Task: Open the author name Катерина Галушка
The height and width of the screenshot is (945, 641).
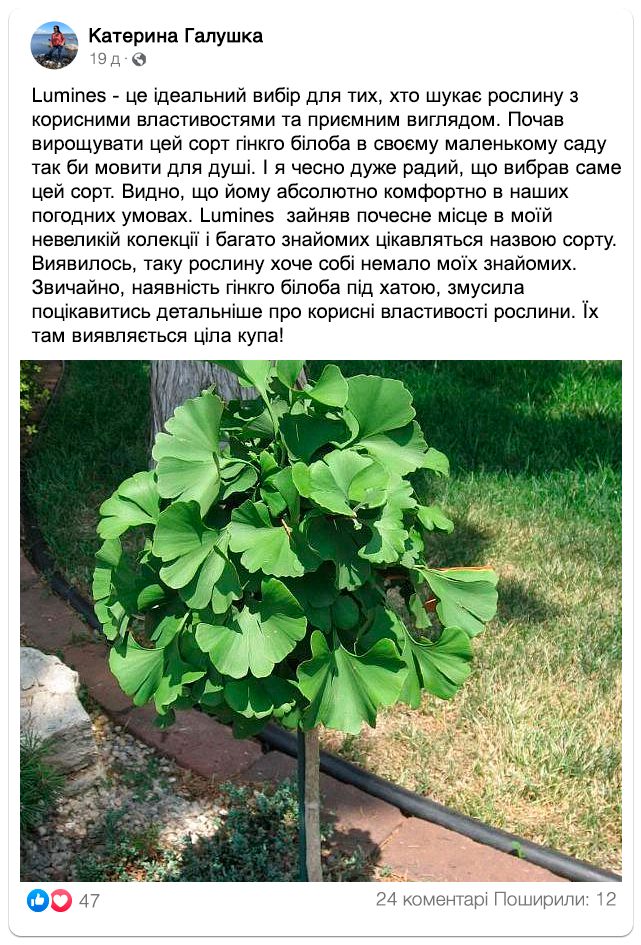Action: point(175,36)
